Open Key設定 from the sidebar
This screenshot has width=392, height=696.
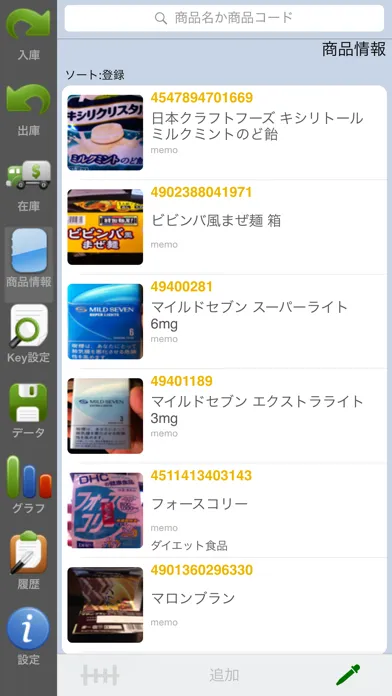28,336
